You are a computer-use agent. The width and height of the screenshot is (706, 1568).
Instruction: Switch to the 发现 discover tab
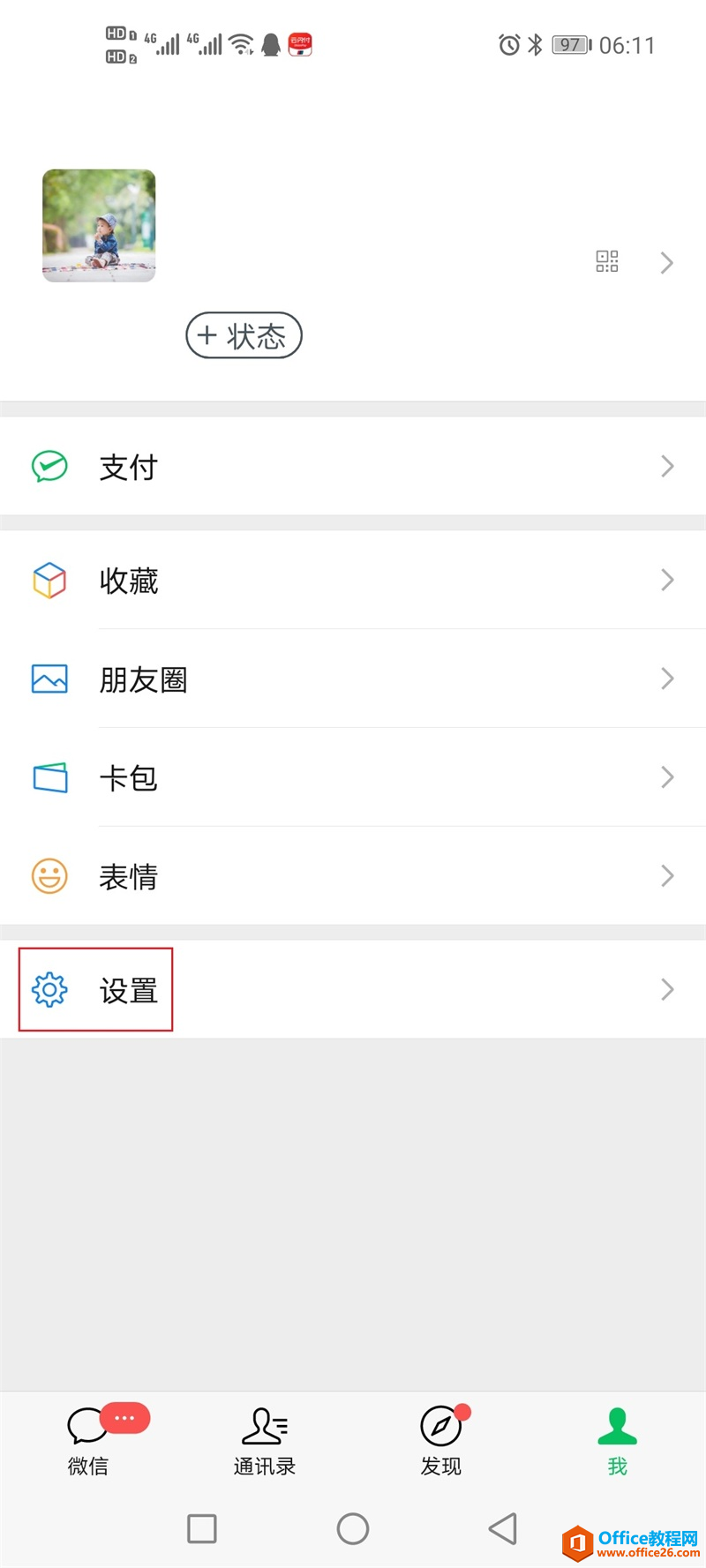click(x=441, y=1440)
